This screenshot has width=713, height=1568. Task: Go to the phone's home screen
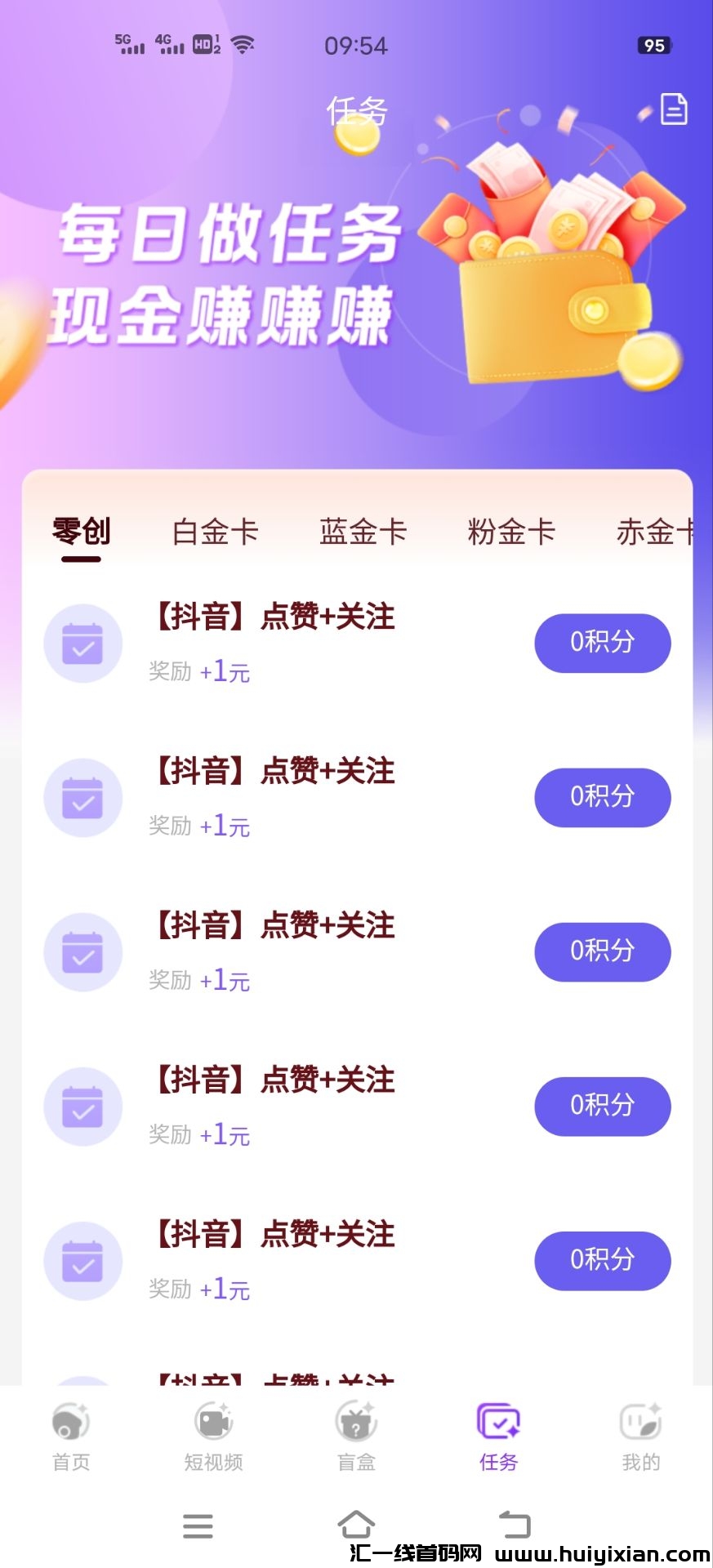tap(356, 1524)
